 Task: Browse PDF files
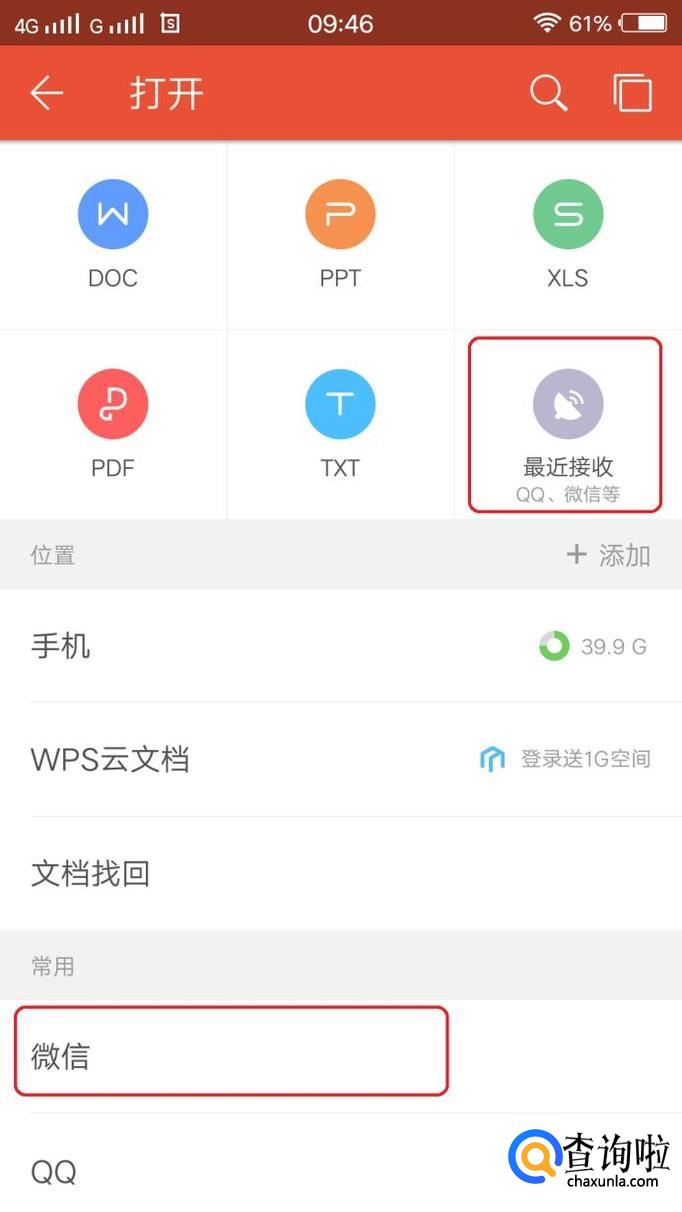(x=113, y=425)
